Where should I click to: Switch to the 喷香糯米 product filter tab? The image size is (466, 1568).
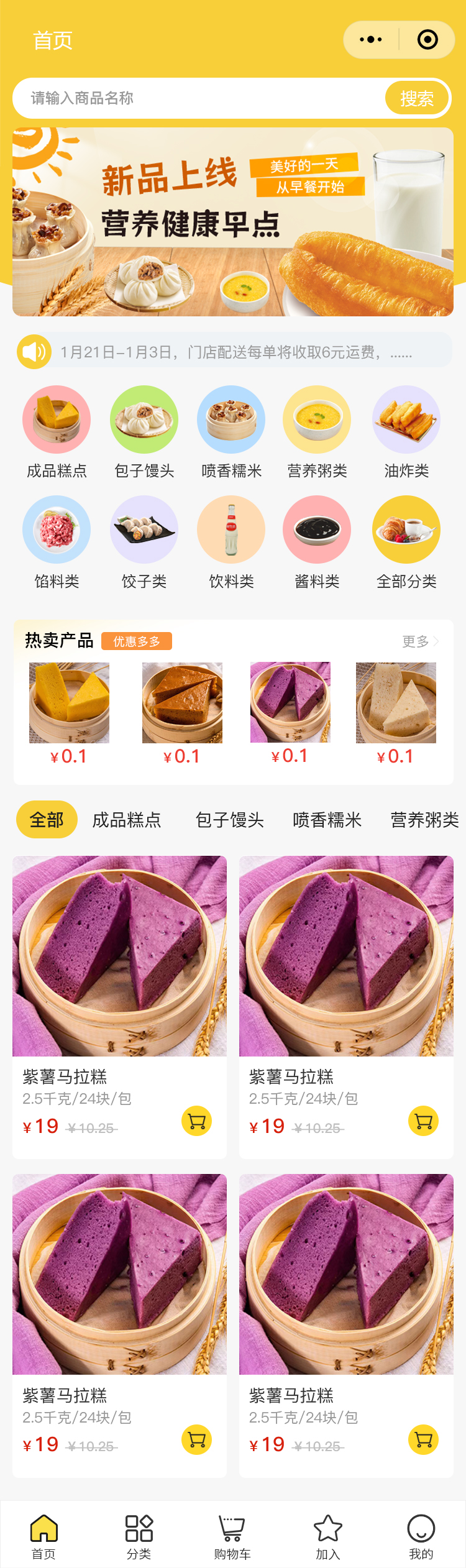327,820
